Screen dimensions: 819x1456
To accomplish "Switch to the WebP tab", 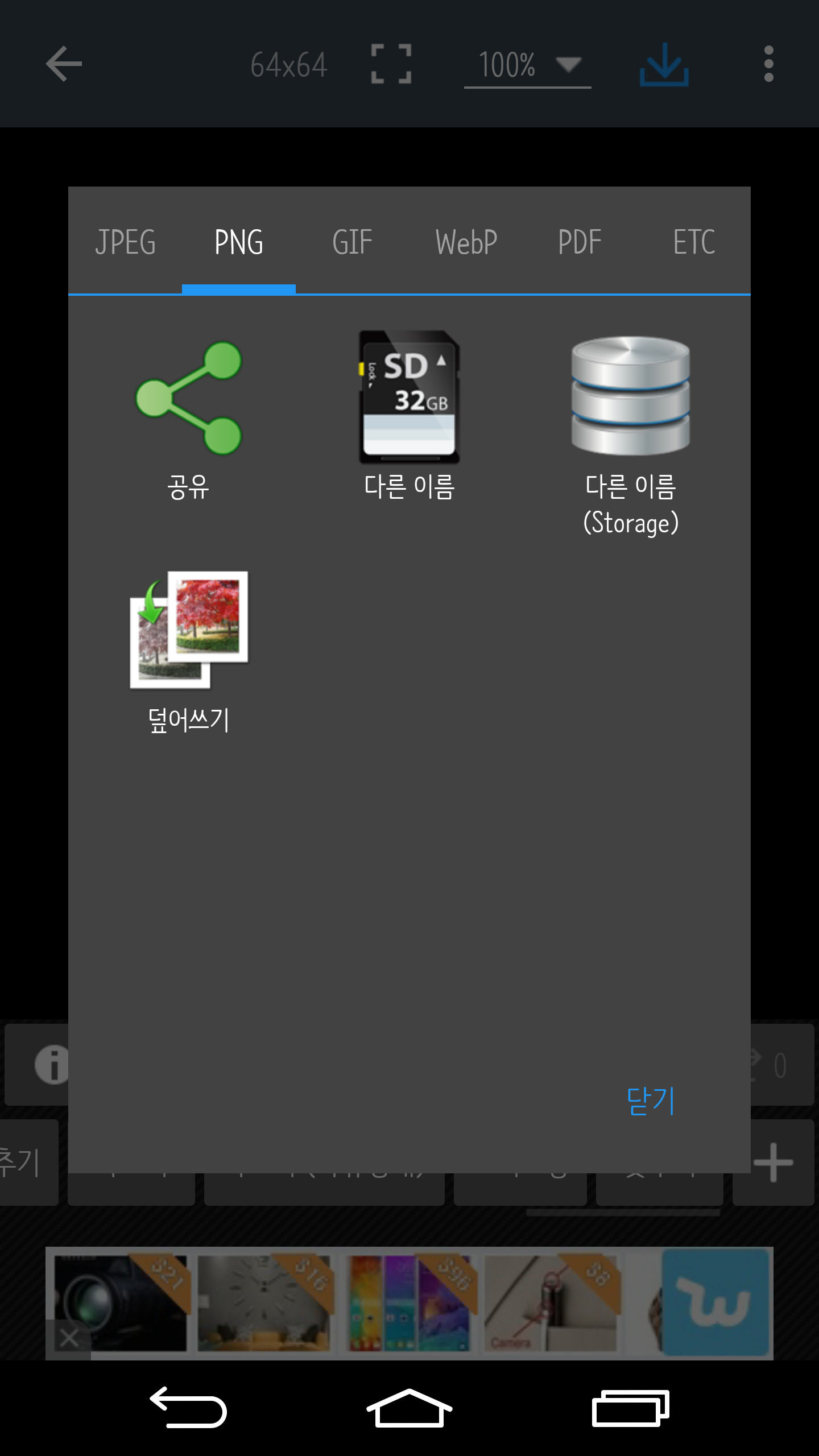I will [x=466, y=242].
